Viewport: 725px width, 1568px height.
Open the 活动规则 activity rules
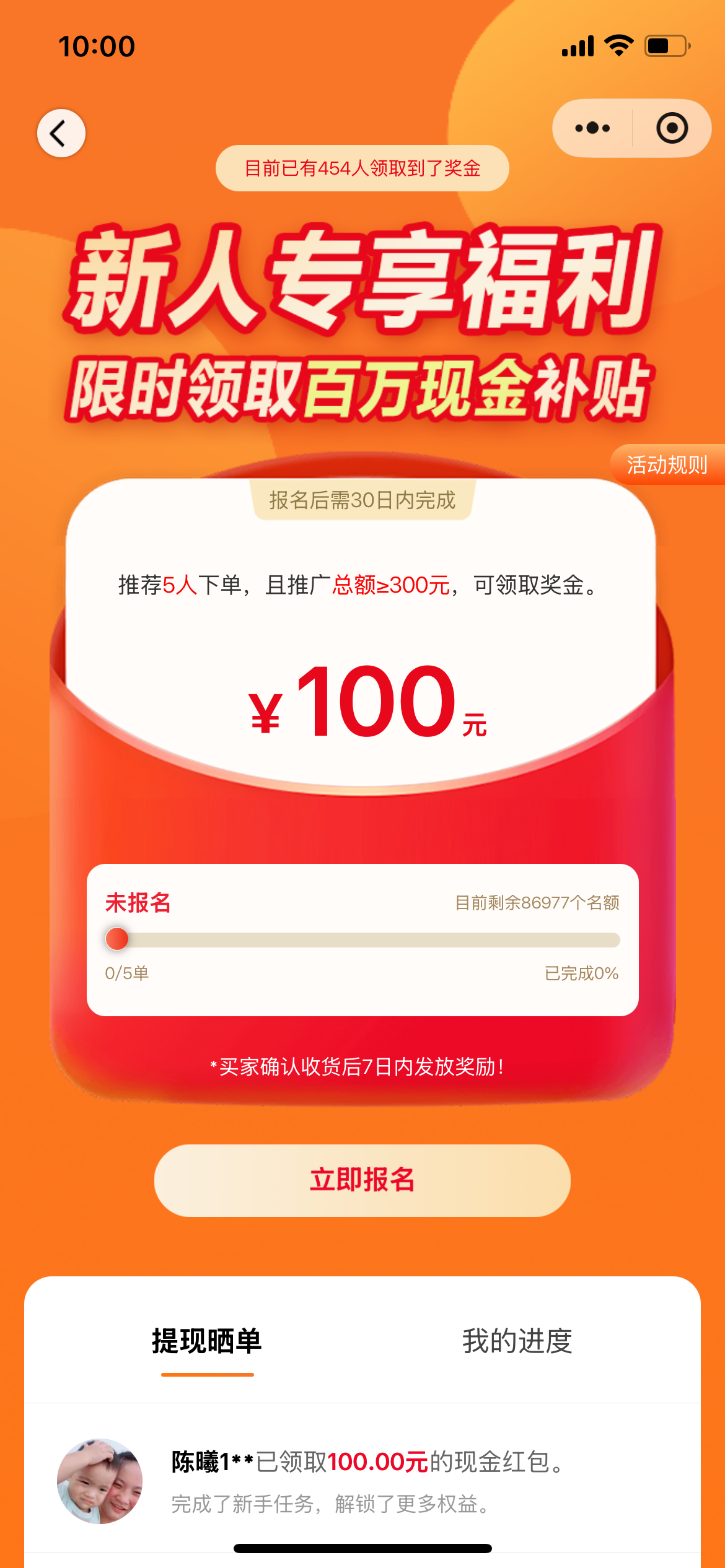[x=667, y=464]
